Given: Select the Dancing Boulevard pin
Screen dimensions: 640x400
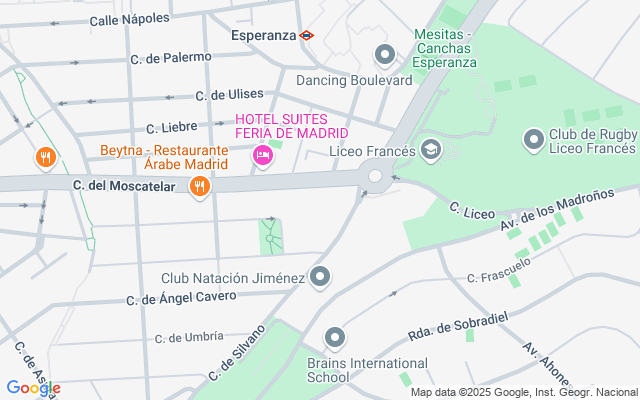Looking at the screenshot, I should coord(383,53).
